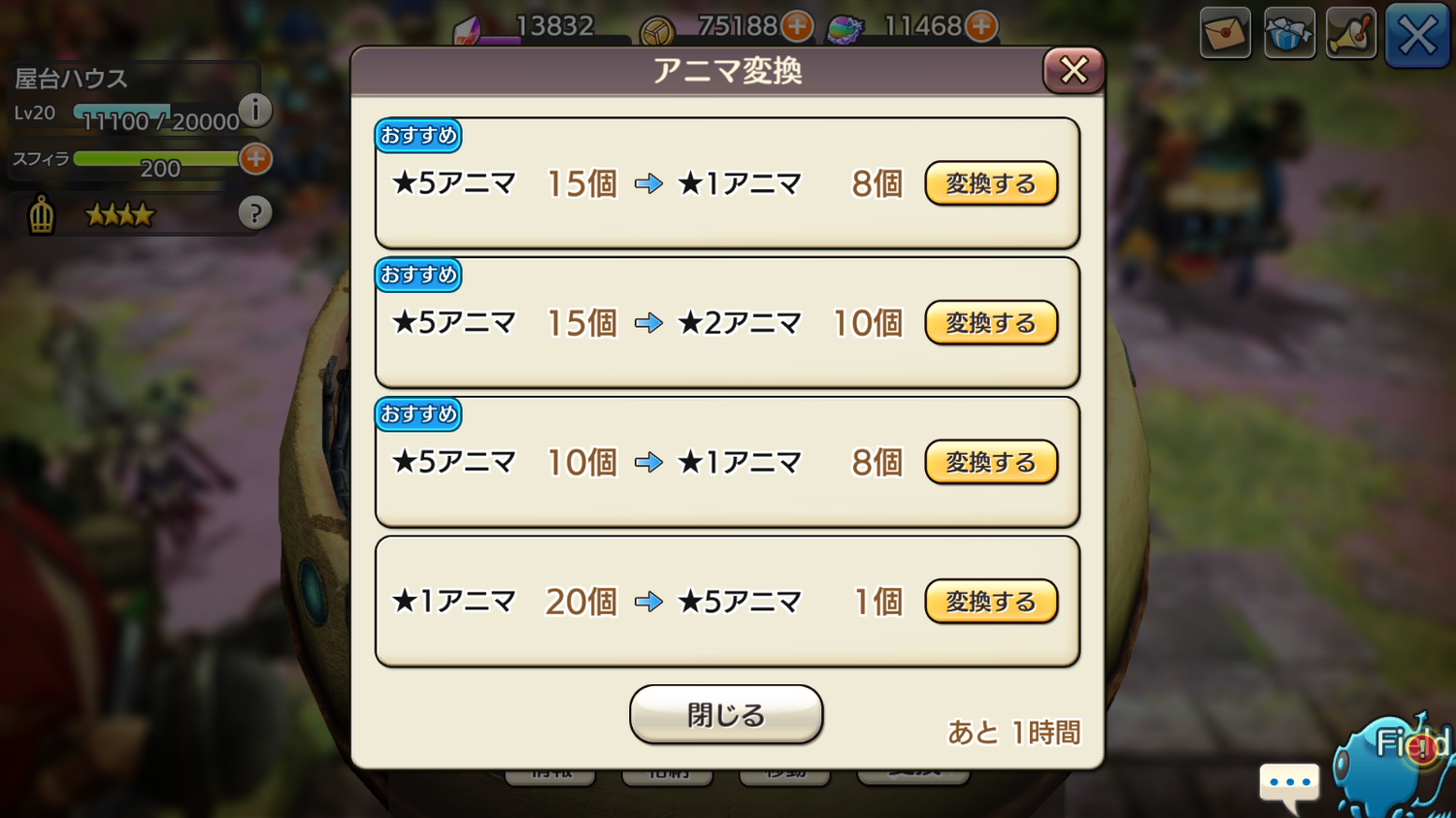Open the mail envelope icon
Viewport: 1456px width, 818px height.
coord(1225,34)
